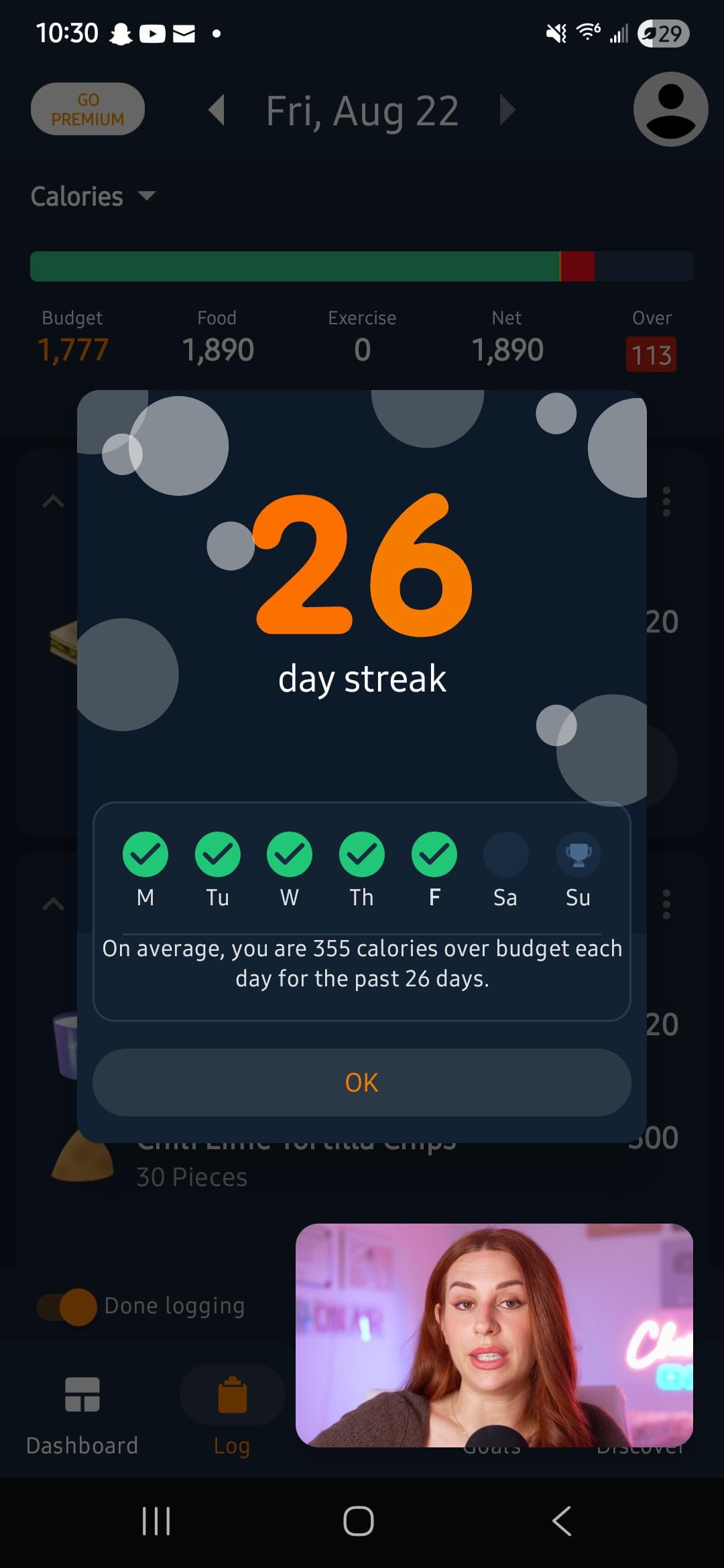
Task: Go to the home screen
Action: pos(359,1520)
